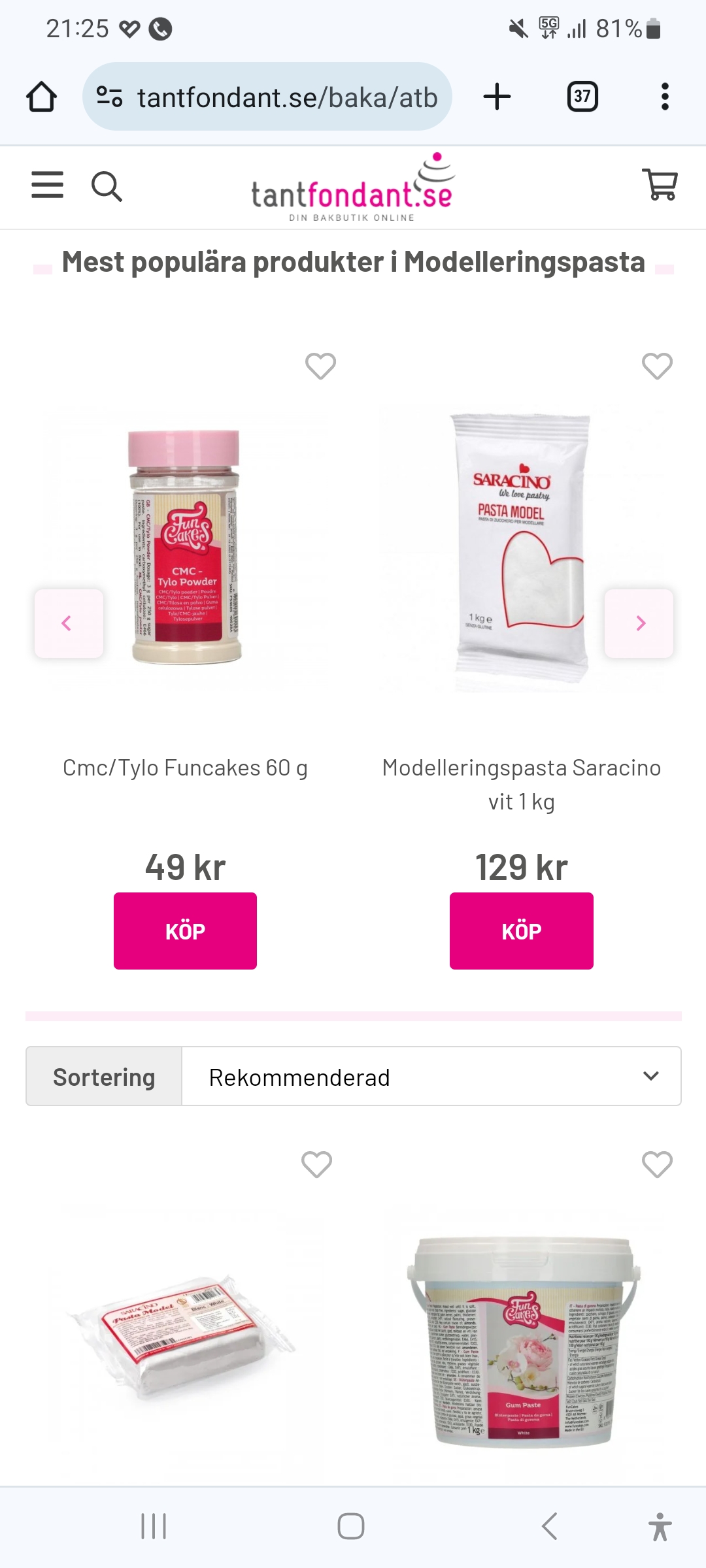Open the FunCakes Gum Paste bucket product
The height and width of the screenshot is (1568, 706).
523,1339
